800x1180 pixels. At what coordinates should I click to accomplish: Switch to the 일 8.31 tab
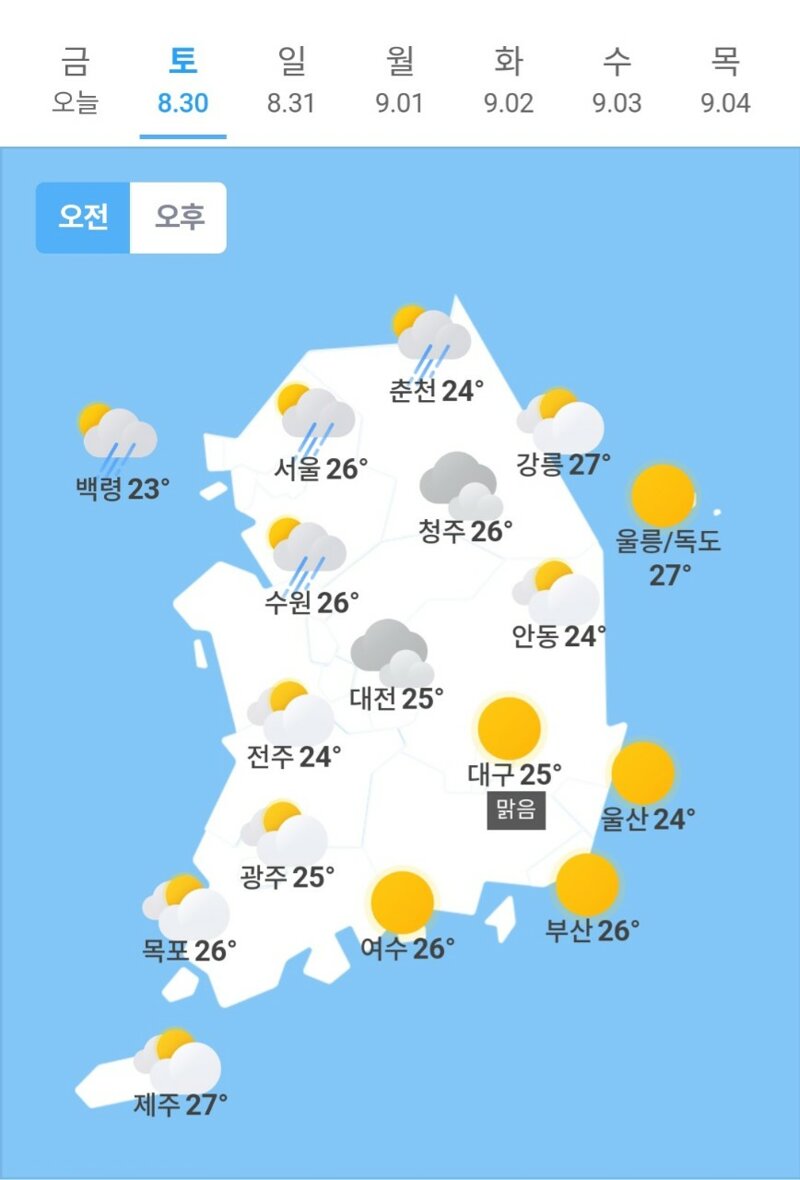click(291, 80)
